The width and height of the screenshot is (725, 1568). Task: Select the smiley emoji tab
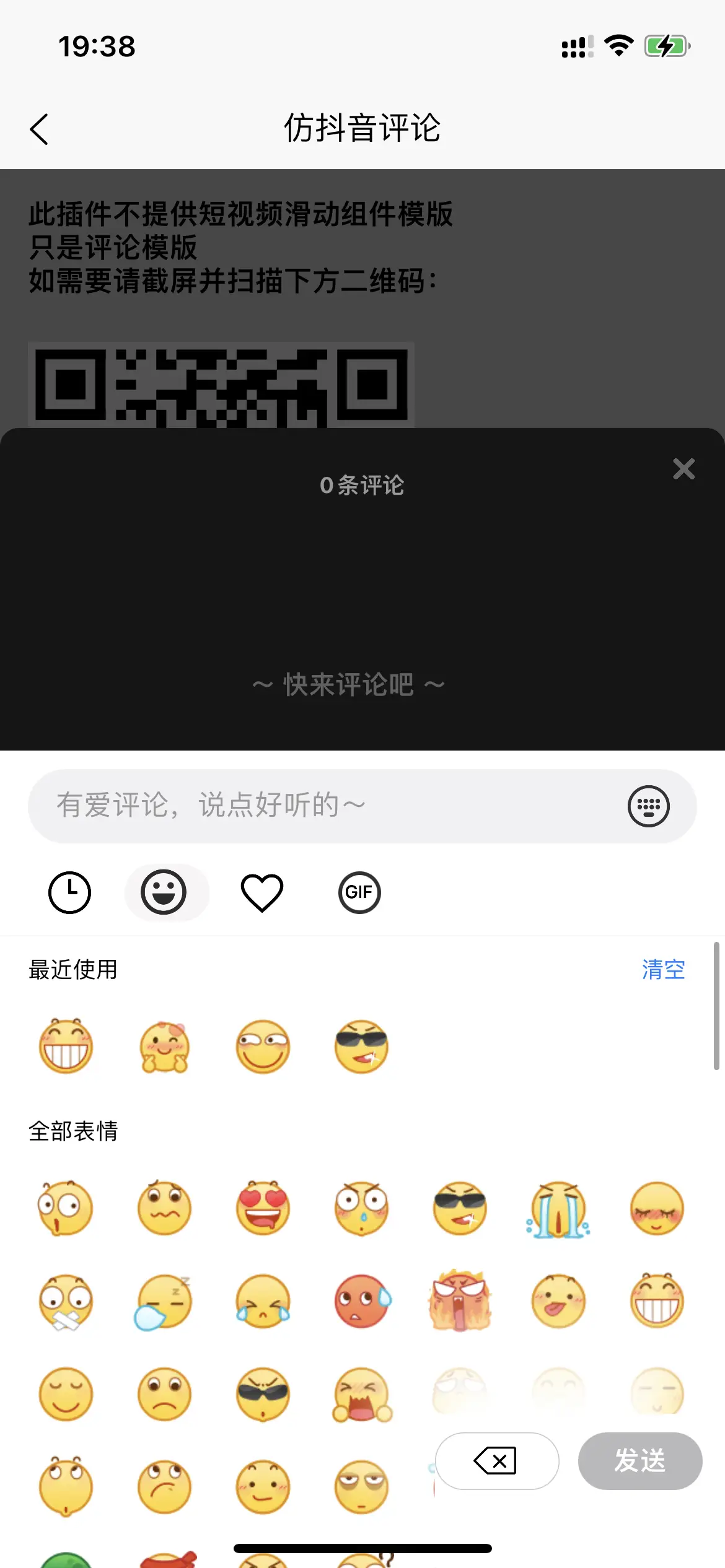point(164,892)
